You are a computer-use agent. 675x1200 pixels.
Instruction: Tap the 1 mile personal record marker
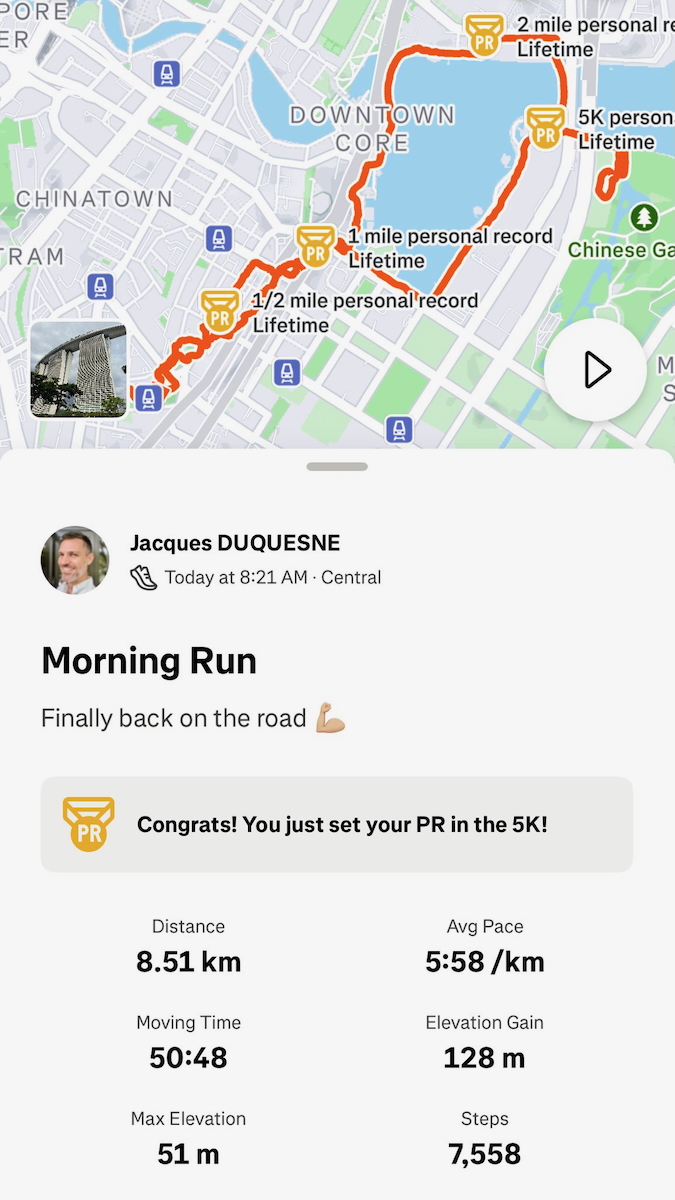click(316, 246)
